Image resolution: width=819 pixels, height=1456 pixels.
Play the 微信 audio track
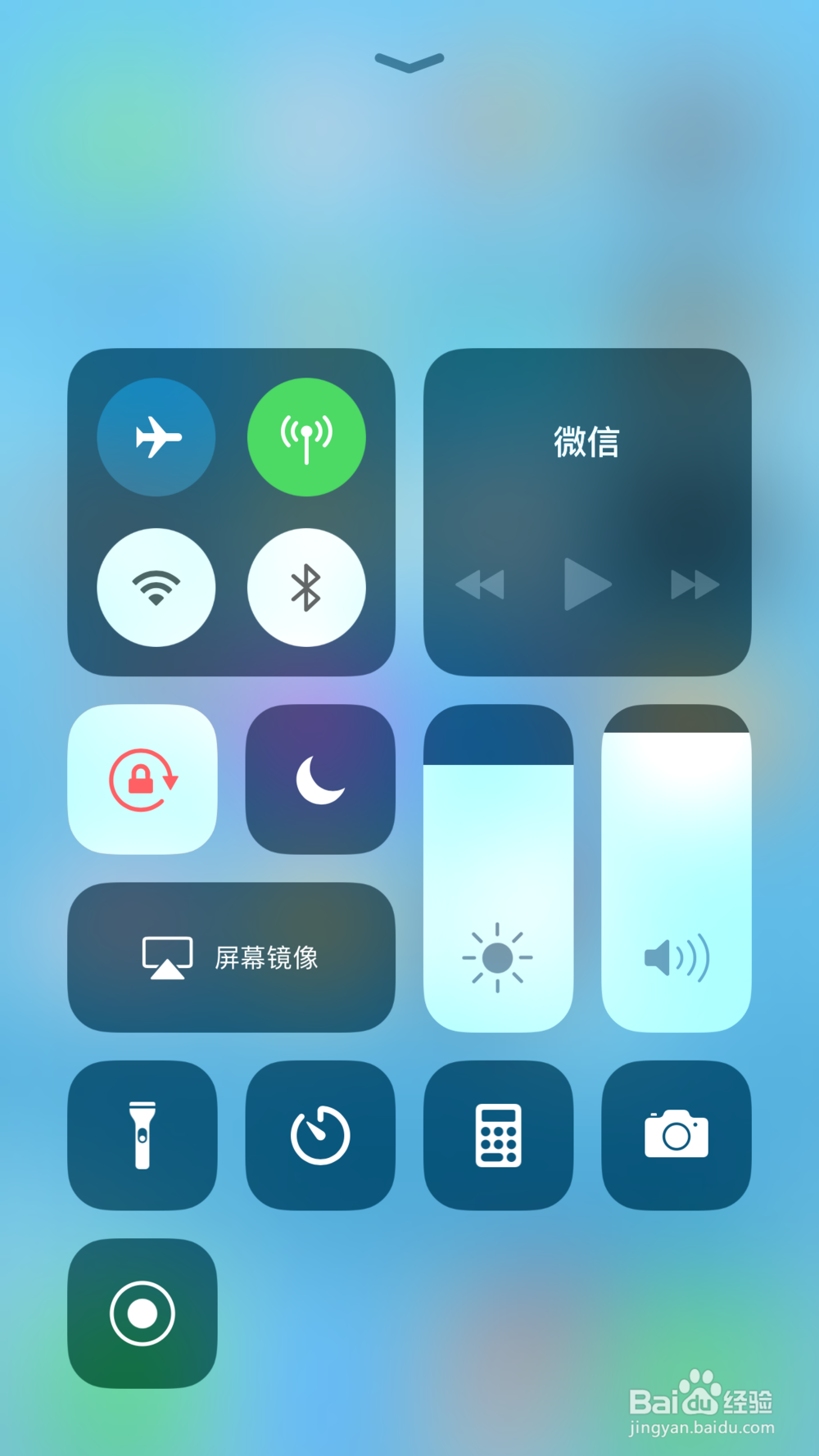586,584
